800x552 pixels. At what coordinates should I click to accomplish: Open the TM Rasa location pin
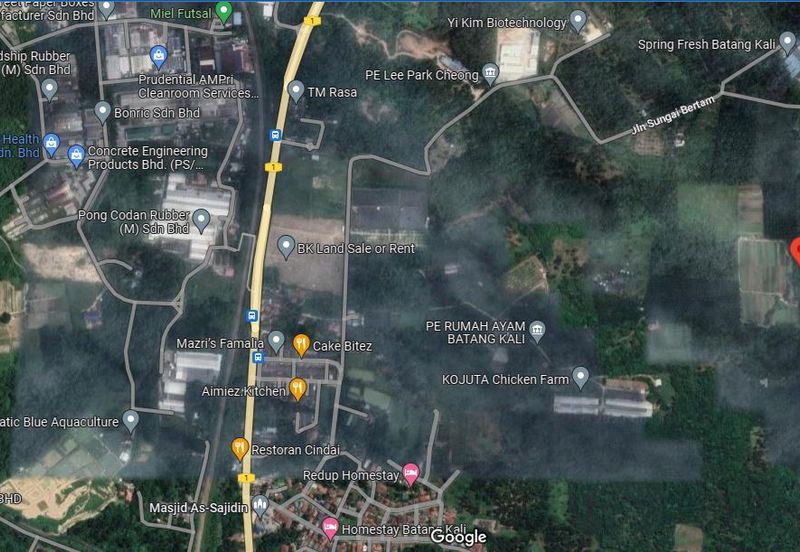[x=296, y=92]
